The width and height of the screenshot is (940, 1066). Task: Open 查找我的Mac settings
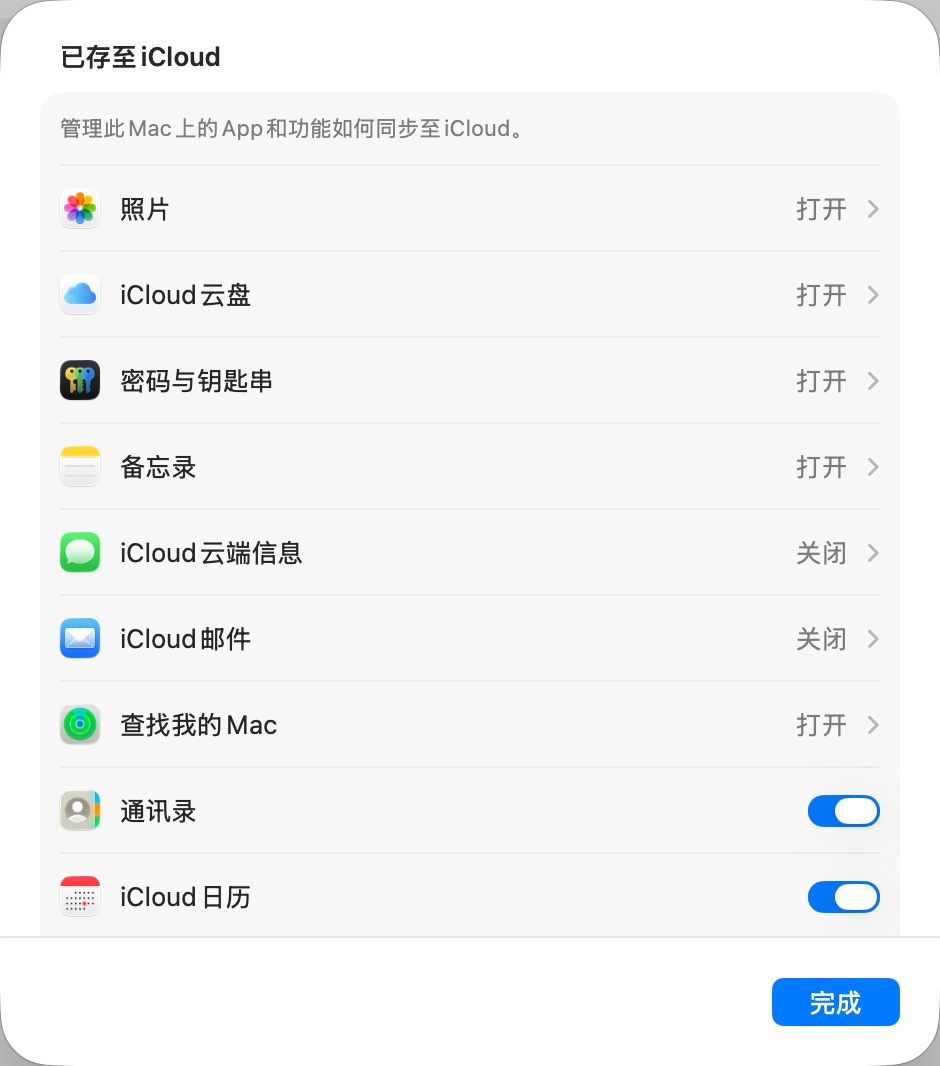click(x=469, y=725)
